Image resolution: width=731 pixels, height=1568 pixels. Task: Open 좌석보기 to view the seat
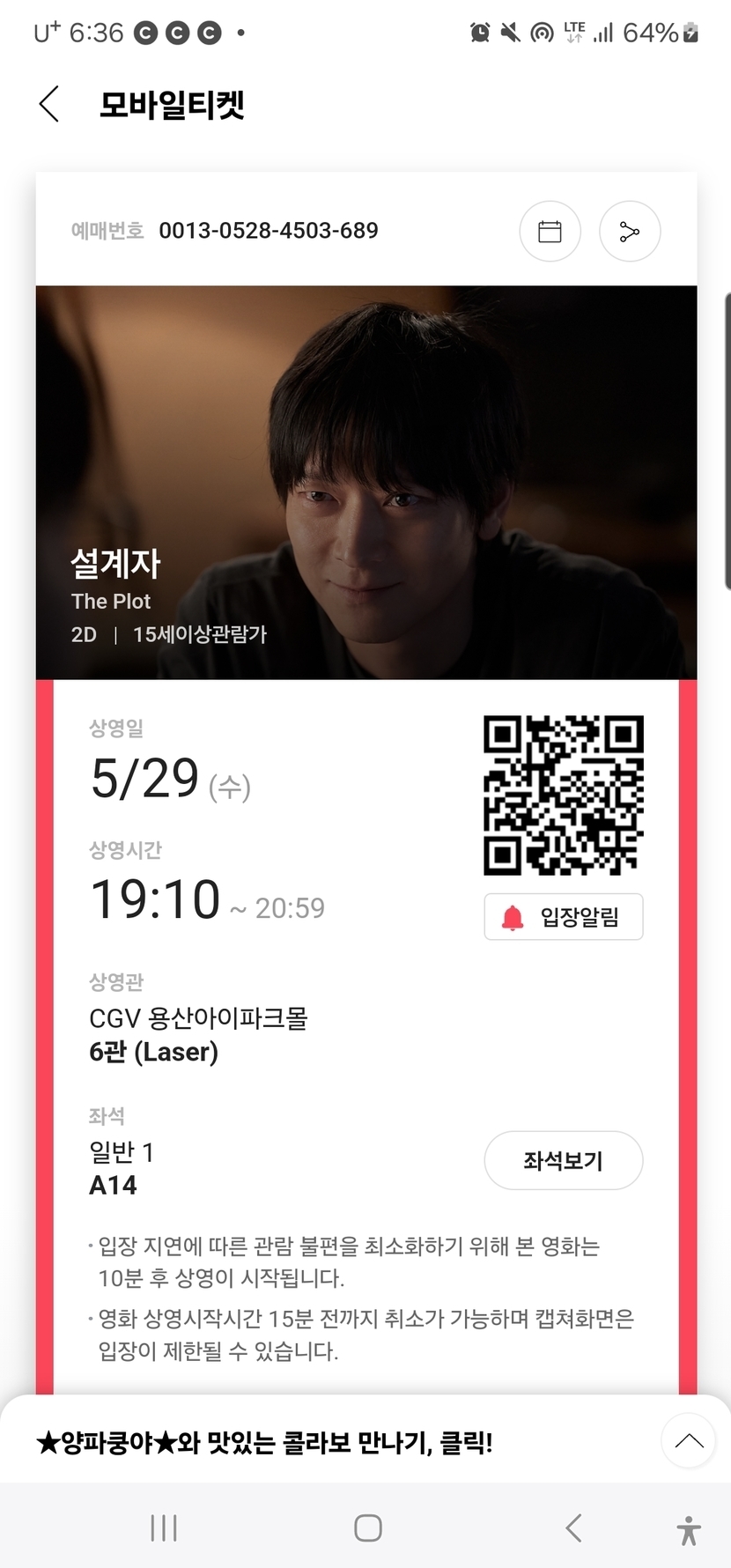point(564,1160)
